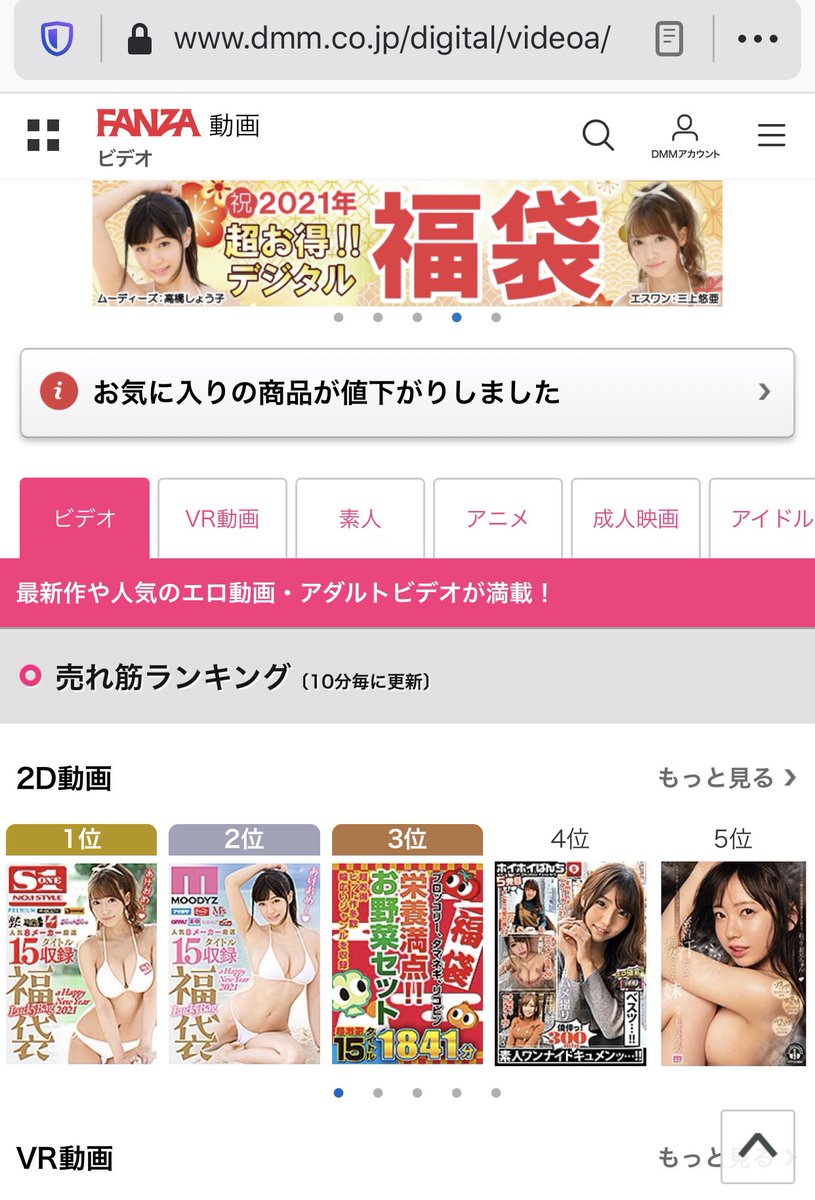This screenshot has width=815, height=1200.
Task: Switch to the VR動画 tab
Action: click(x=222, y=518)
